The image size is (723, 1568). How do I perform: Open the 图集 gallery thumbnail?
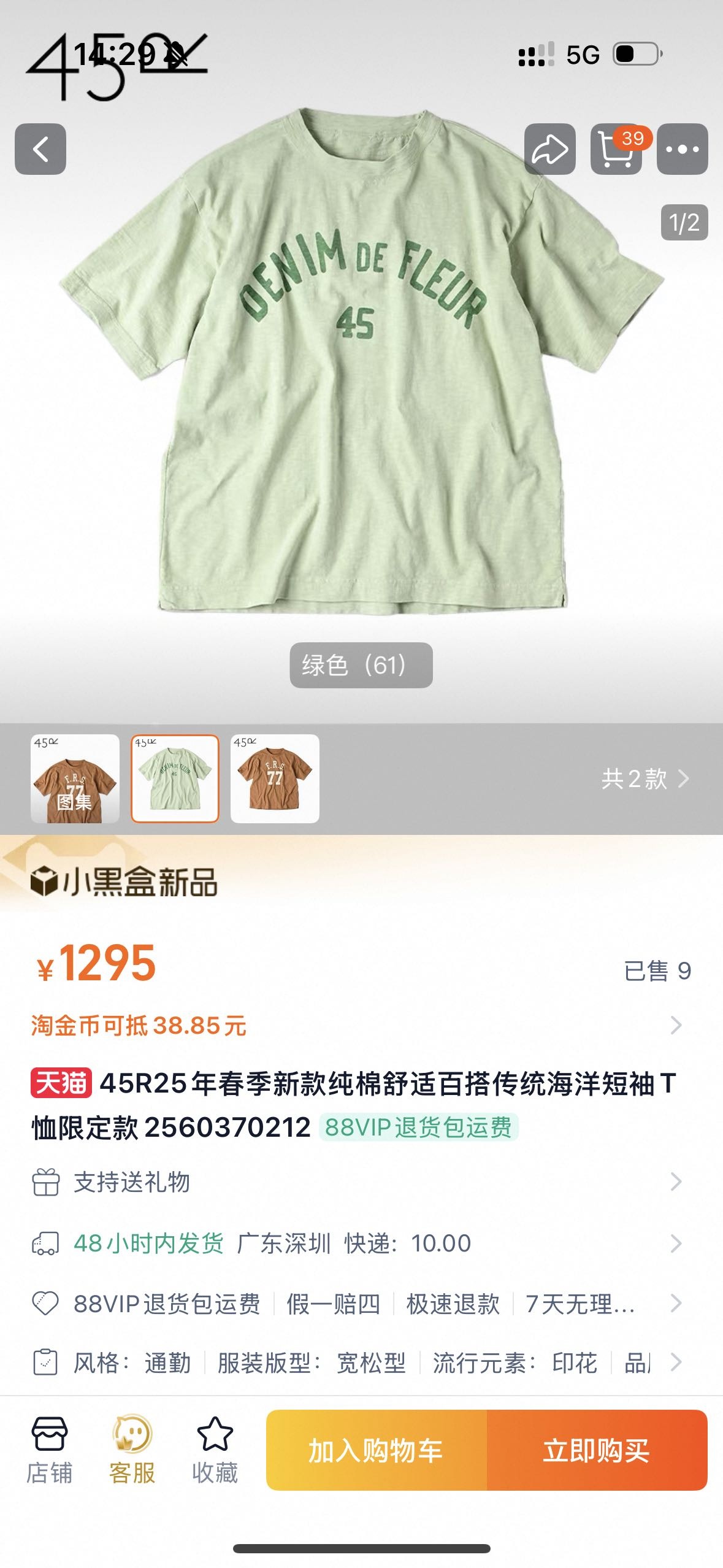(75, 778)
